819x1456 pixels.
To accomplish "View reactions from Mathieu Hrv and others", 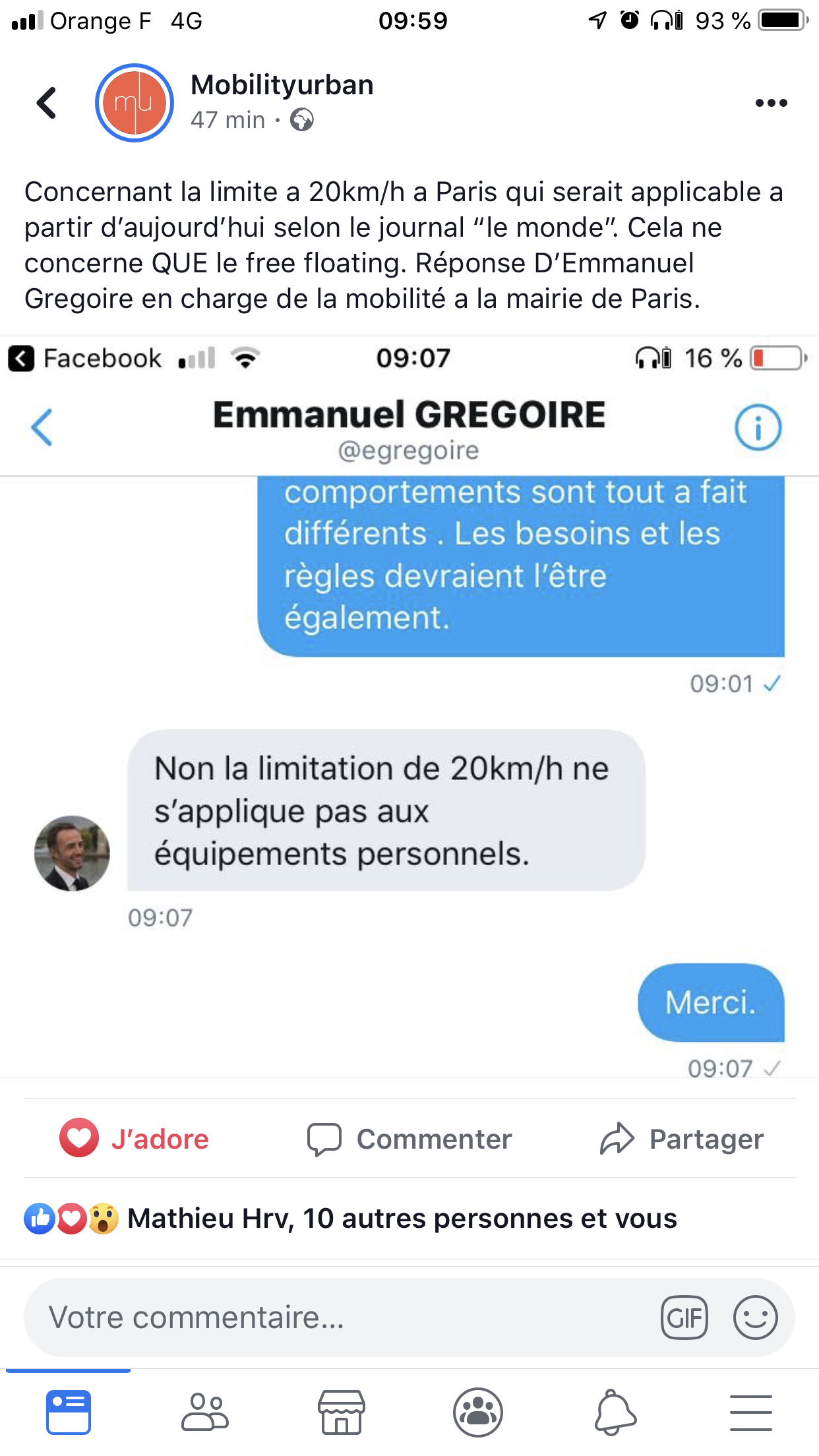I will coord(351,1218).
